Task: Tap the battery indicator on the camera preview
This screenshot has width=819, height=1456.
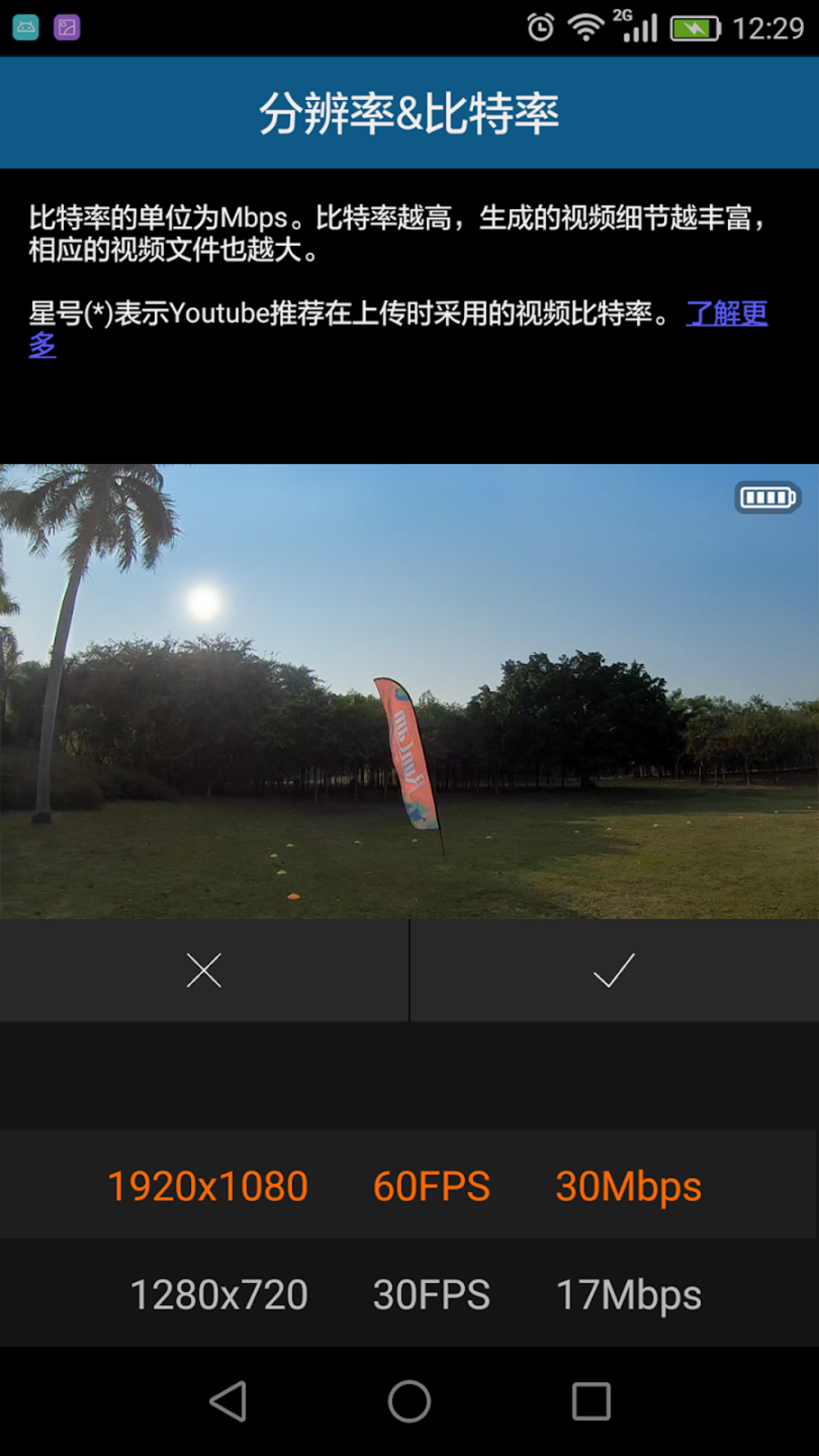Action: [766, 497]
